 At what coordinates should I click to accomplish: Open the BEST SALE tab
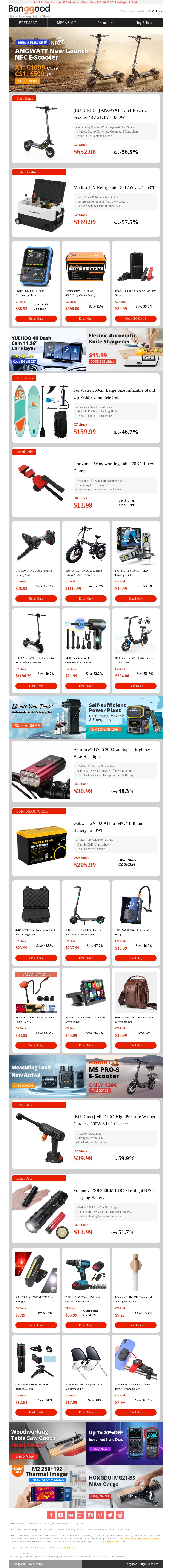[x=28, y=23]
